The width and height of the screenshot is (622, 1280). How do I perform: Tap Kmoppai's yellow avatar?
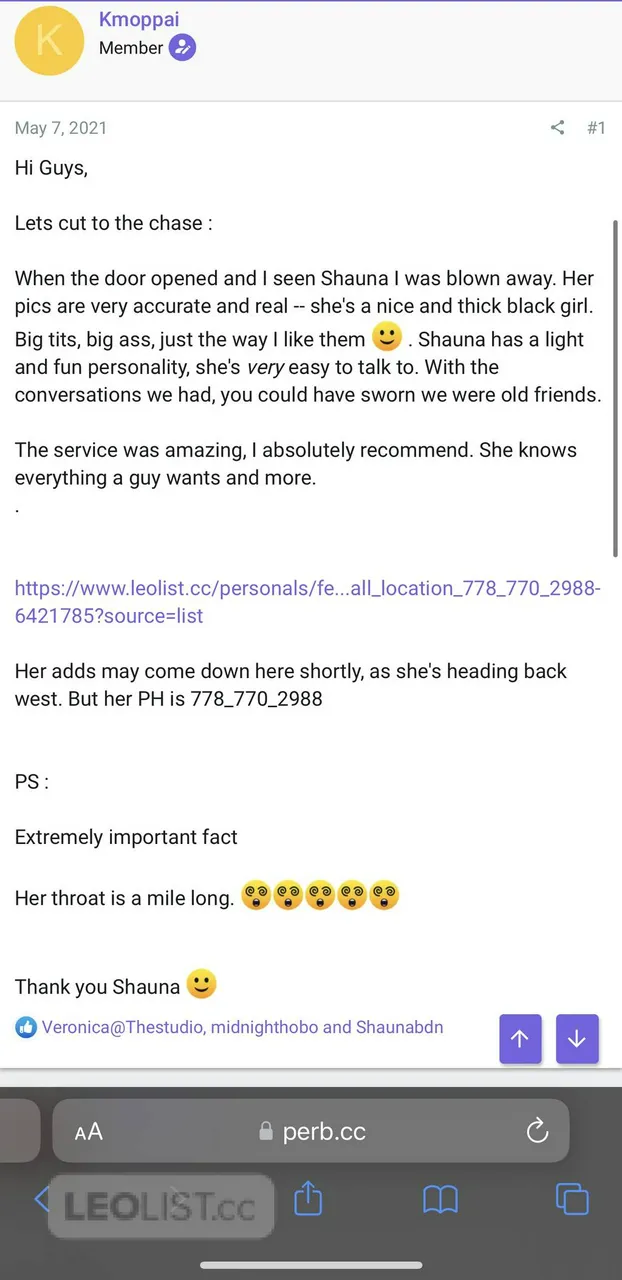click(x=48, y=41)
